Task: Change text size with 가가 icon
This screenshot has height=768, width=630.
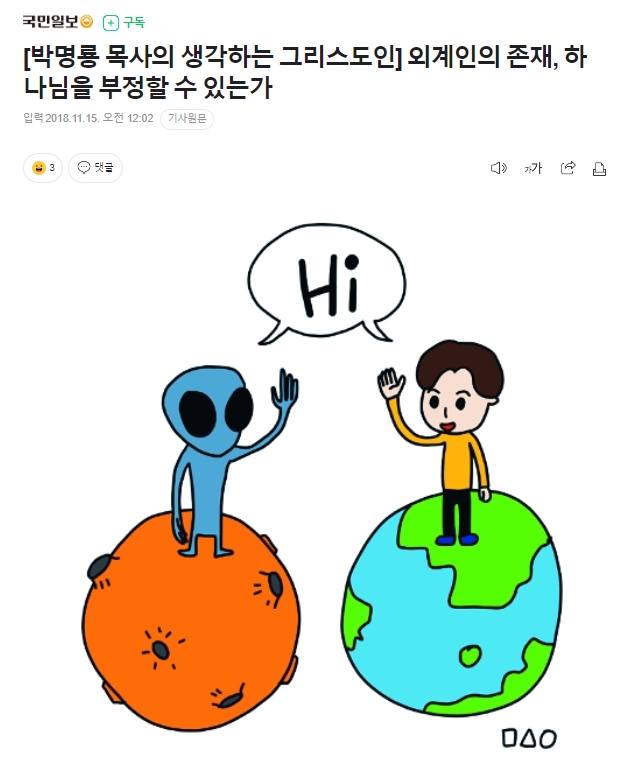Action: [x=533, y=168]
